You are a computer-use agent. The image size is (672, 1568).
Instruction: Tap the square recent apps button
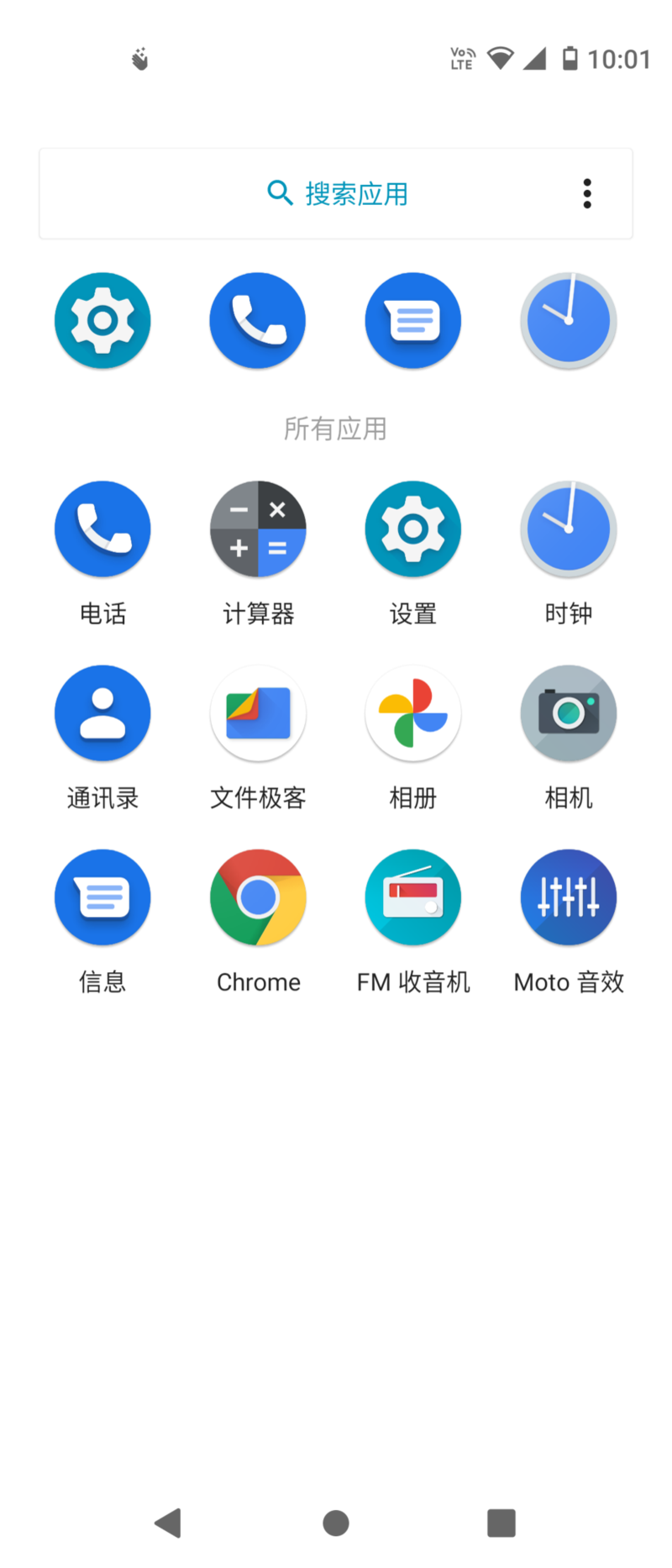[501, 1523]
